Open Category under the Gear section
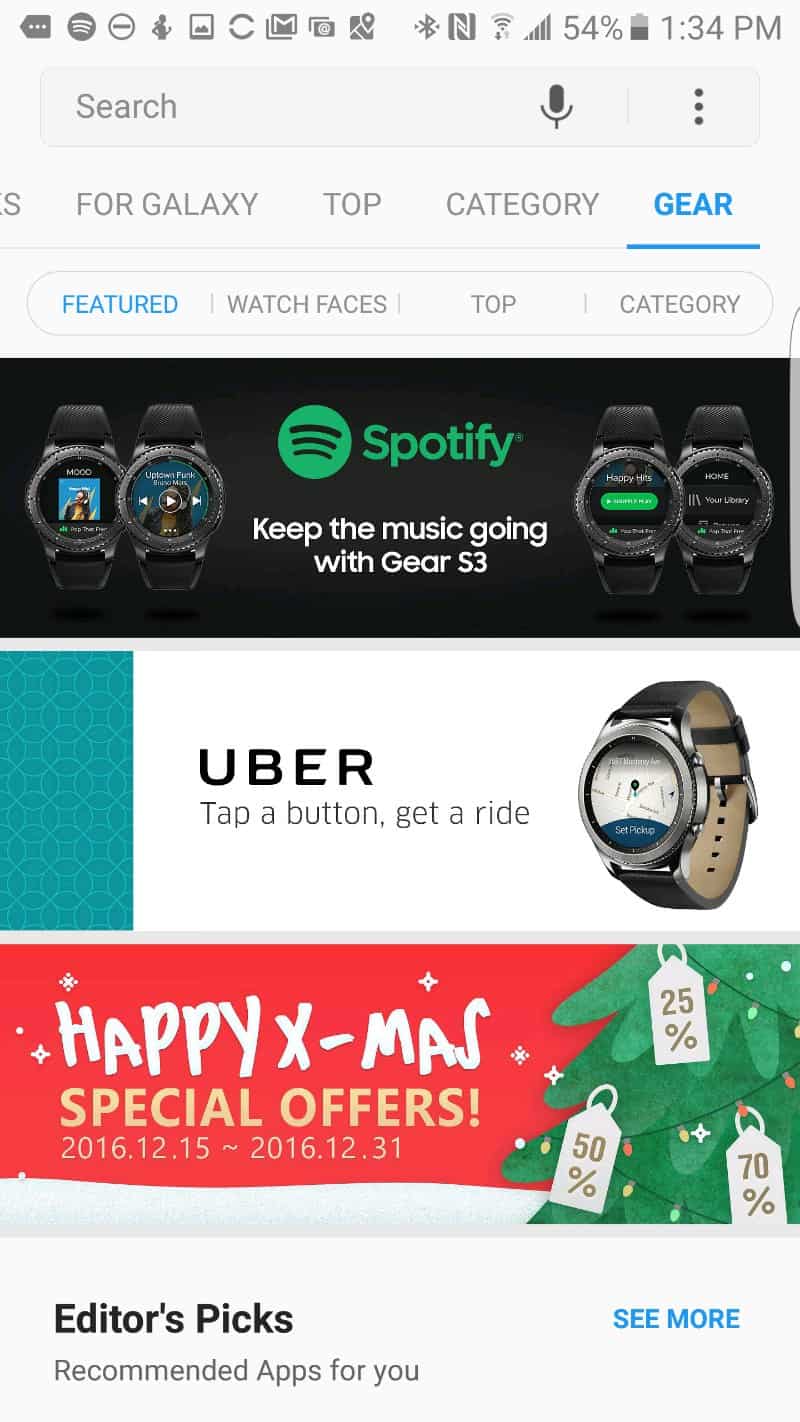The height and width of the screenshot is (1422, 800). tap(679, 304)
